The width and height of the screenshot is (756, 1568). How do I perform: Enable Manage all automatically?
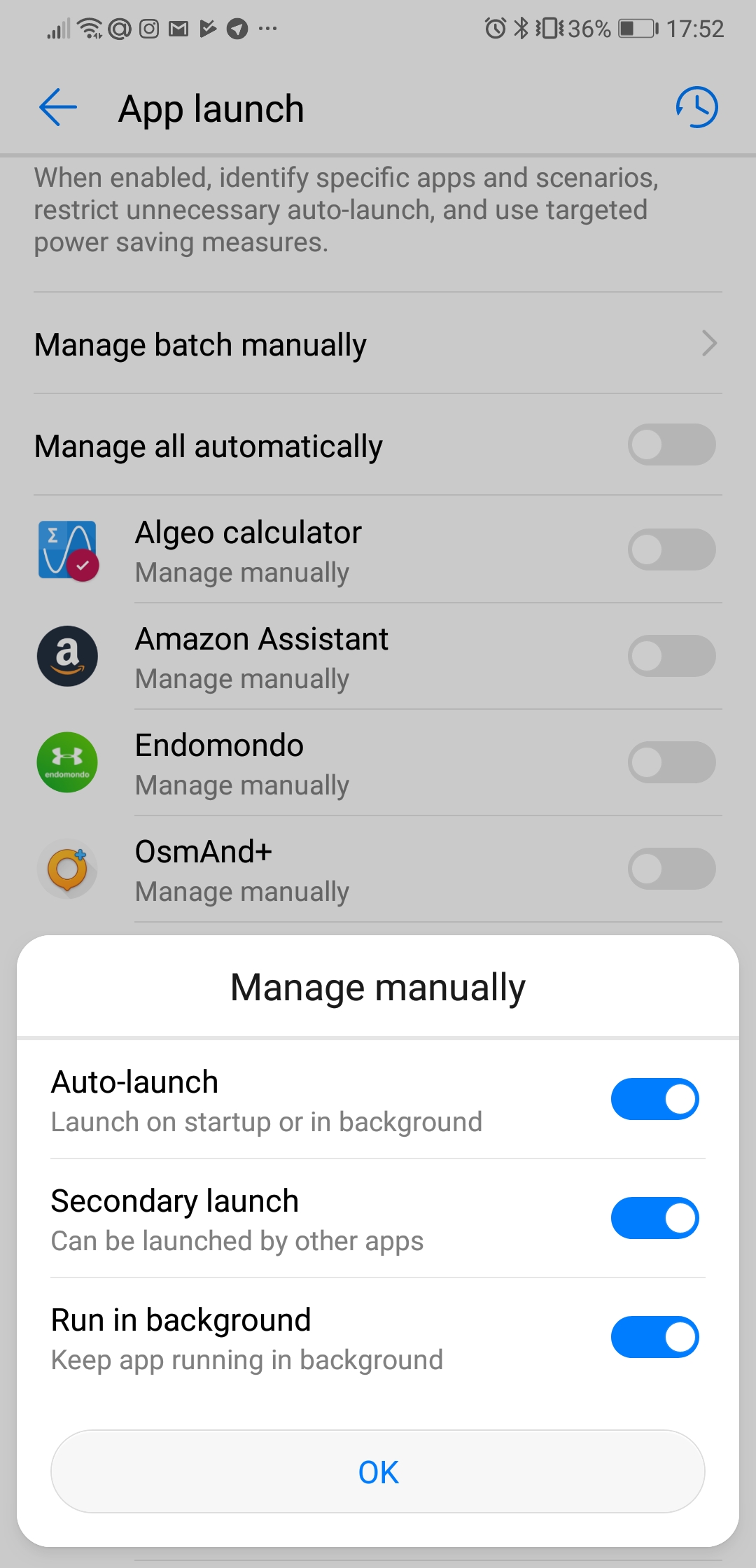coord(671,445)
